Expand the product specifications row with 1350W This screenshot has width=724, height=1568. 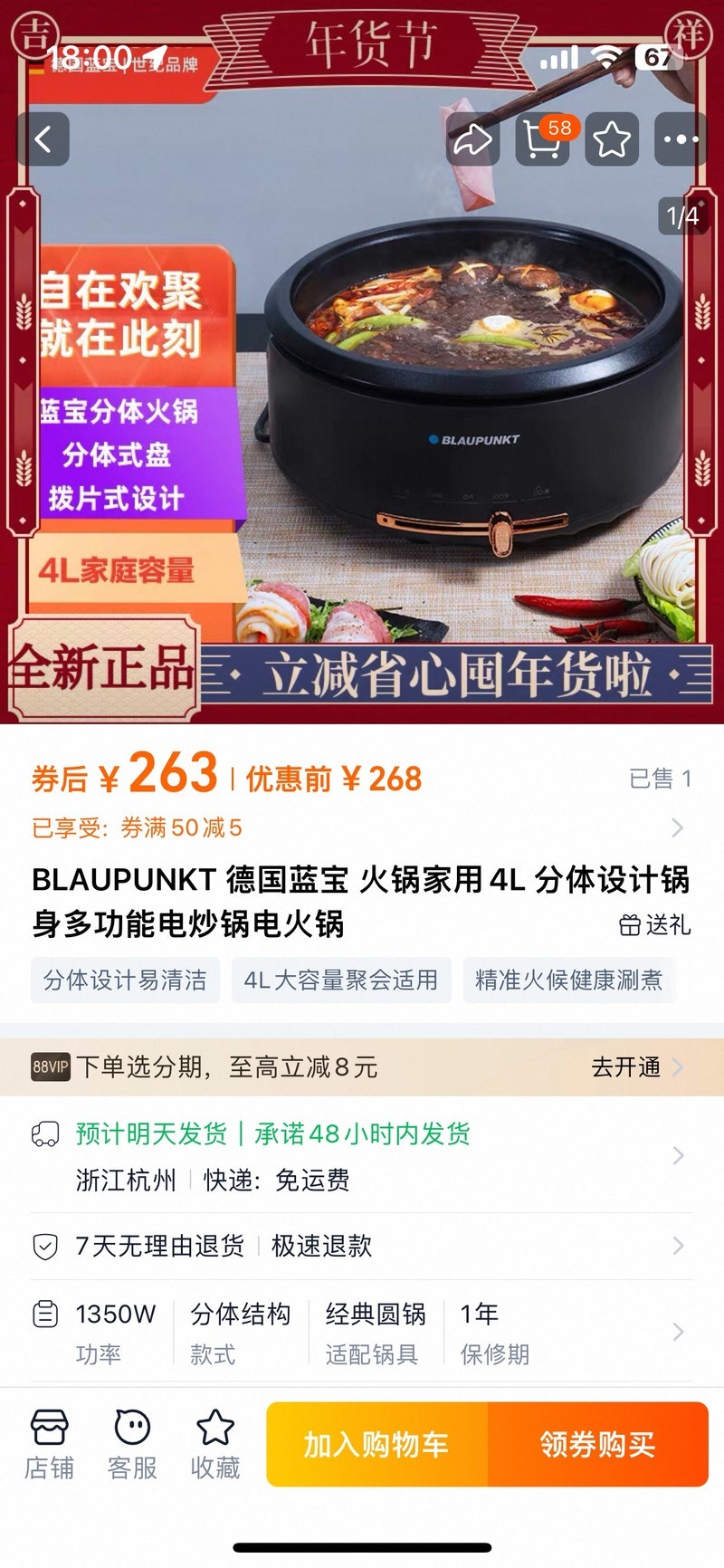362,1333
